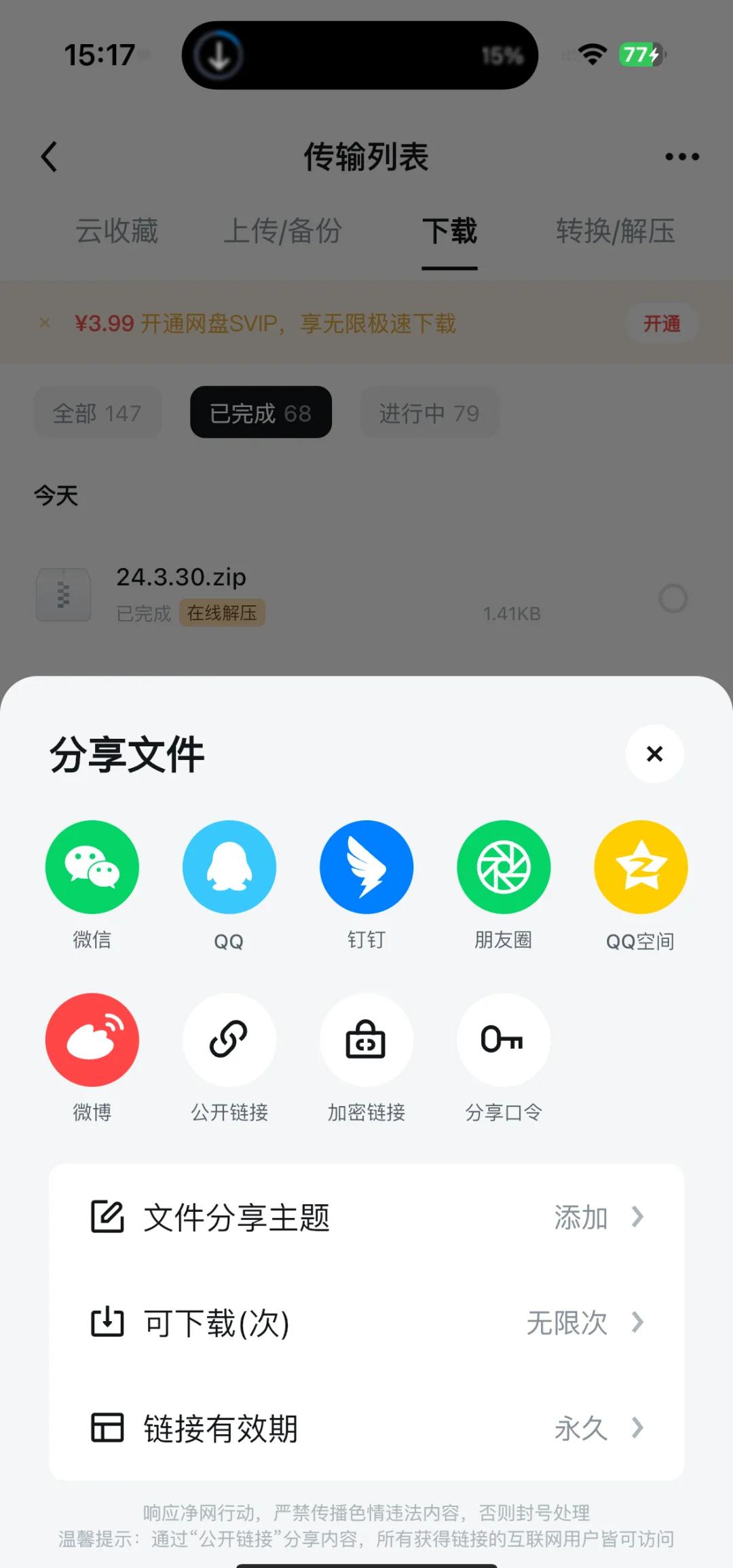Change the 链接有效期 validity period
This screenshot has height=1568, width=733.
pos(366,1428)
